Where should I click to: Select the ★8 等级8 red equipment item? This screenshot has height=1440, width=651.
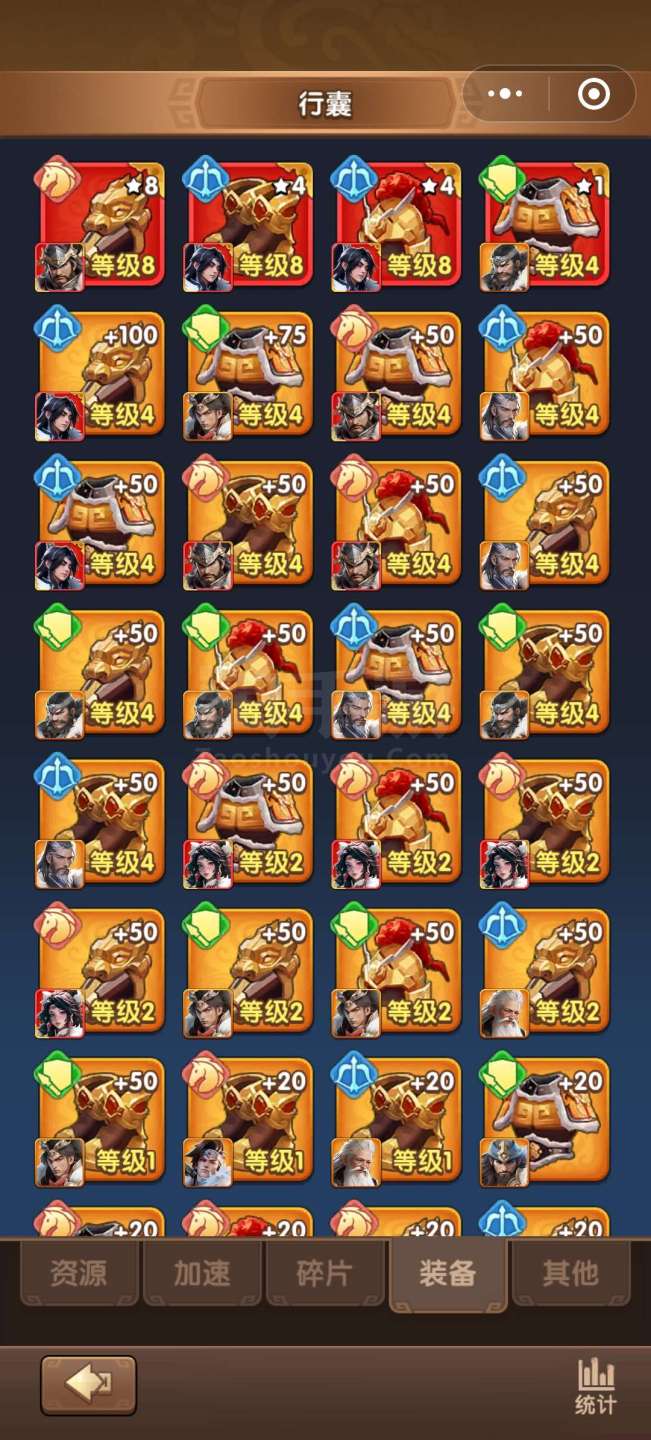(x=99, y=226)
